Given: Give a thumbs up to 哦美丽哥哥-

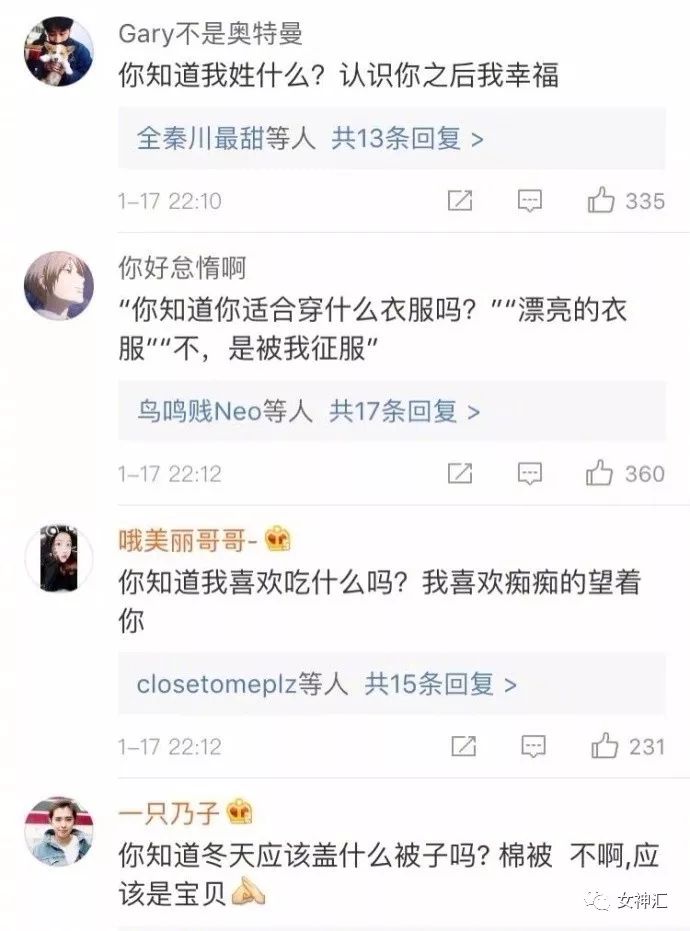Looking at the screenshot, I should point(605,746).
